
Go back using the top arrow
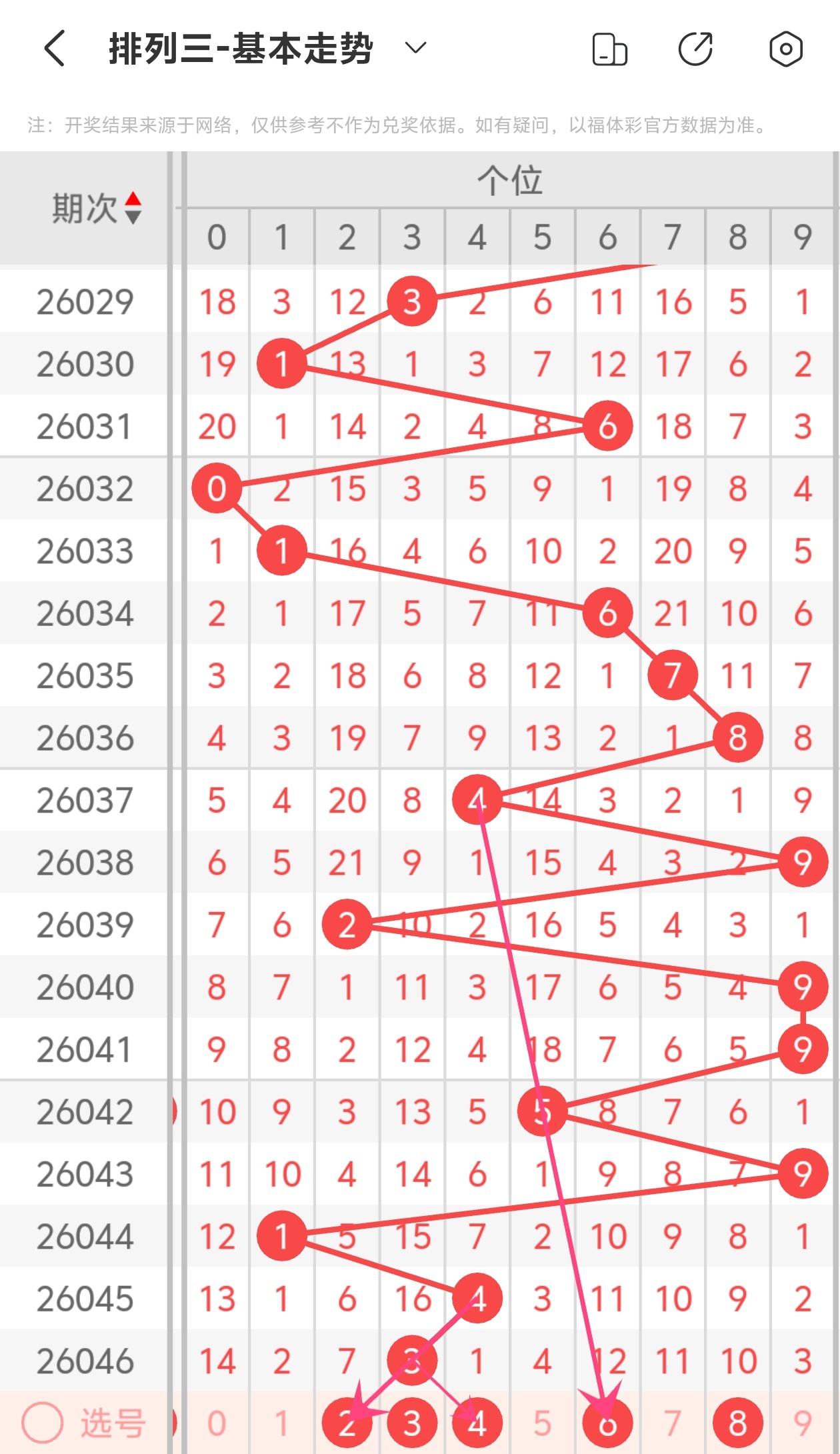click(55, 49)
